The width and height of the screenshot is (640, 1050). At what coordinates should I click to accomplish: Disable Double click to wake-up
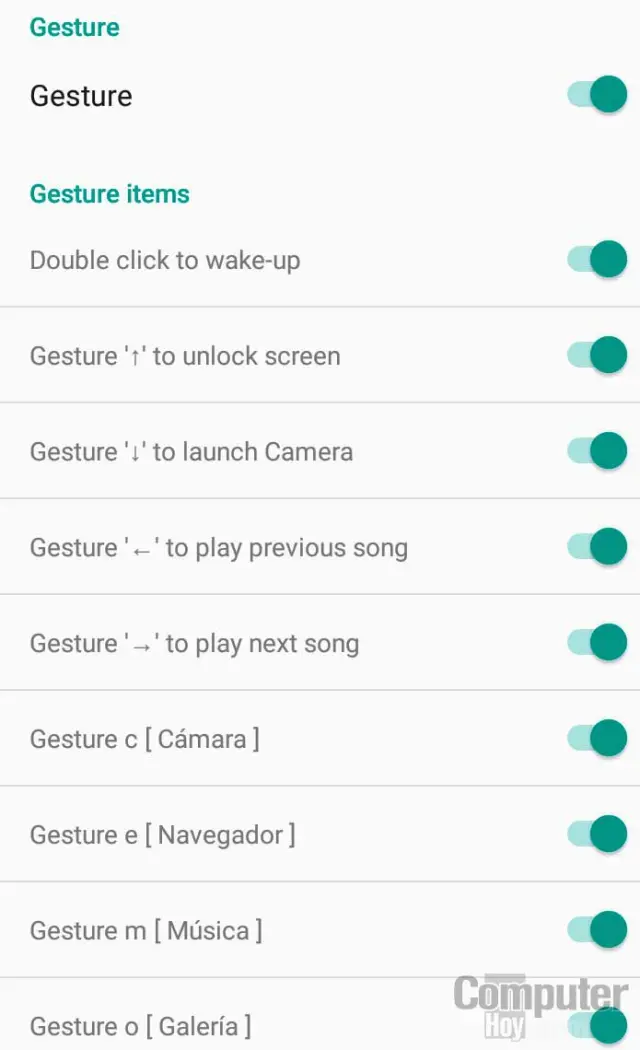pyautogui.click(x=598, y=260)
